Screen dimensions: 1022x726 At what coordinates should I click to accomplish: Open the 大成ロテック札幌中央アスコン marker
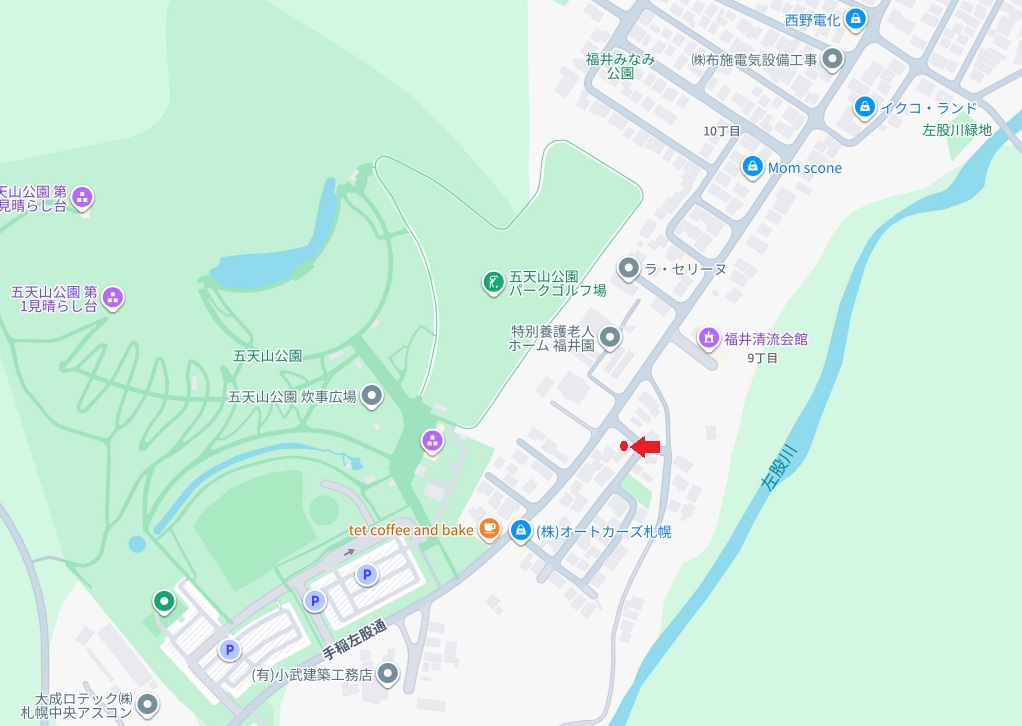(x=148, y=706)
